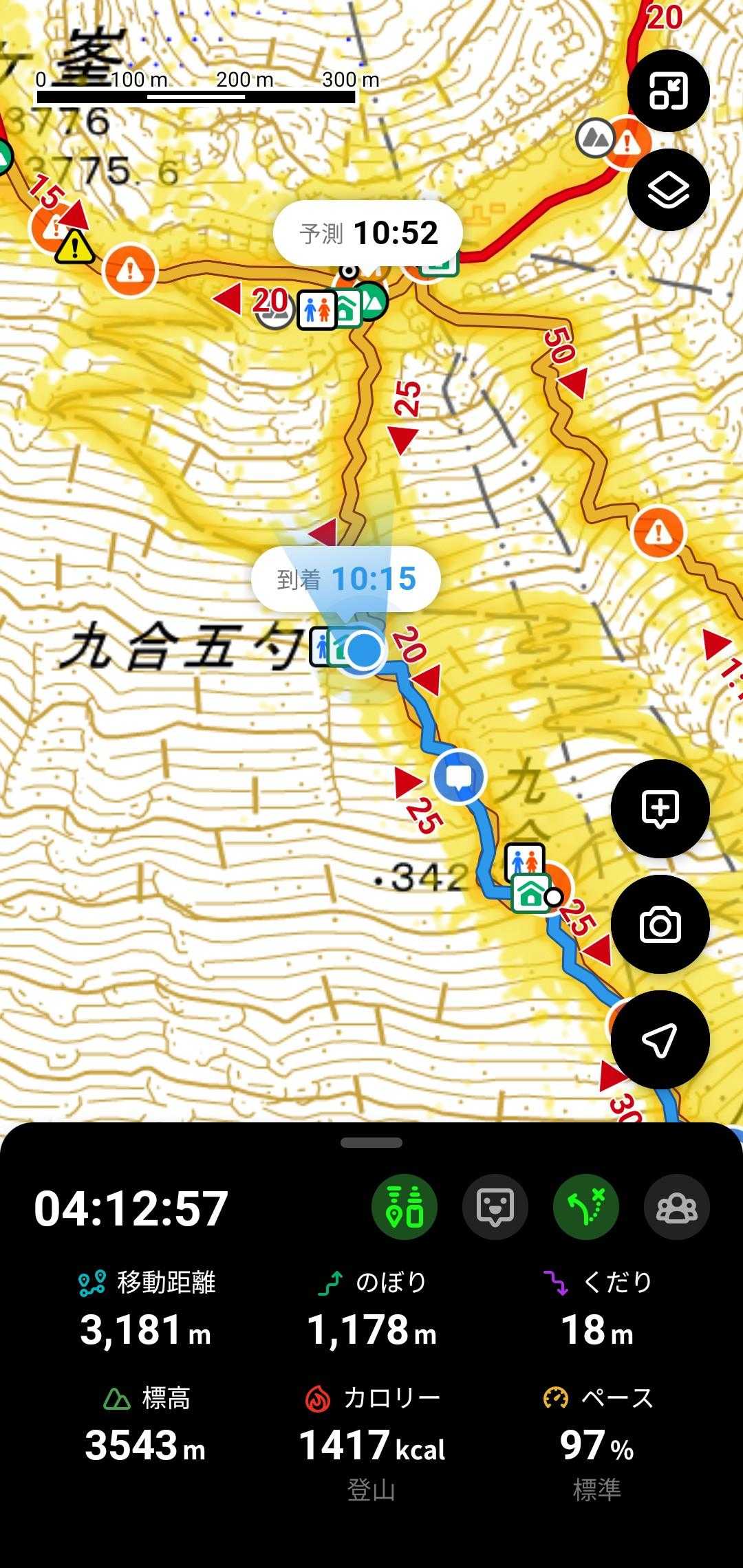Shrink the map with the minimize button

coord(668,91)
